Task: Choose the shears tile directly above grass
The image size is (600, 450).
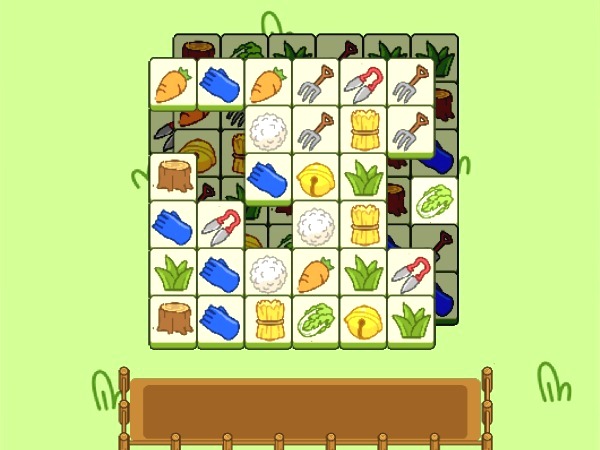Action: pyautogui.click(x=412, y=272)
